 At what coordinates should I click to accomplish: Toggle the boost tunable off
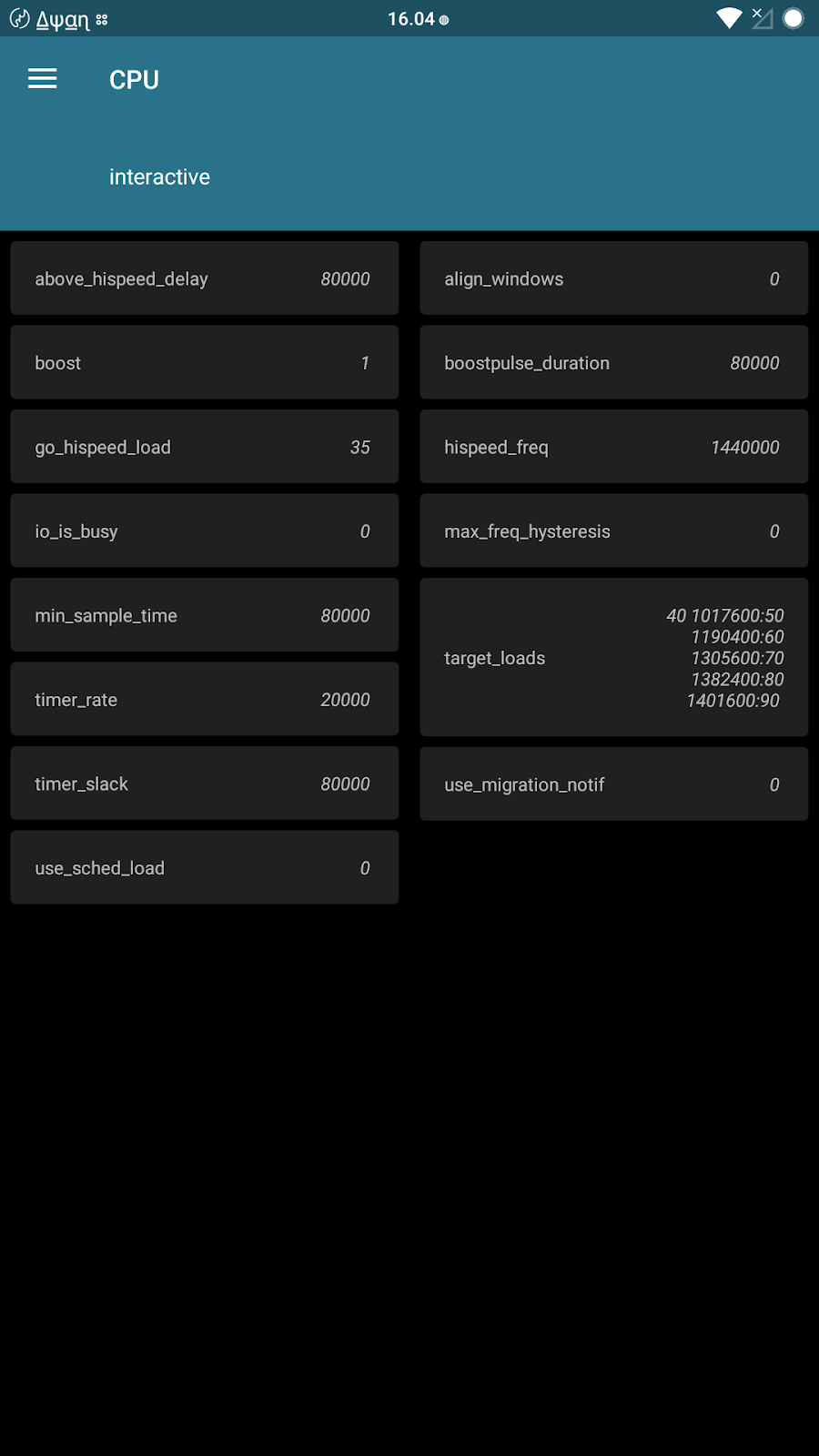[x=204, y=362]
